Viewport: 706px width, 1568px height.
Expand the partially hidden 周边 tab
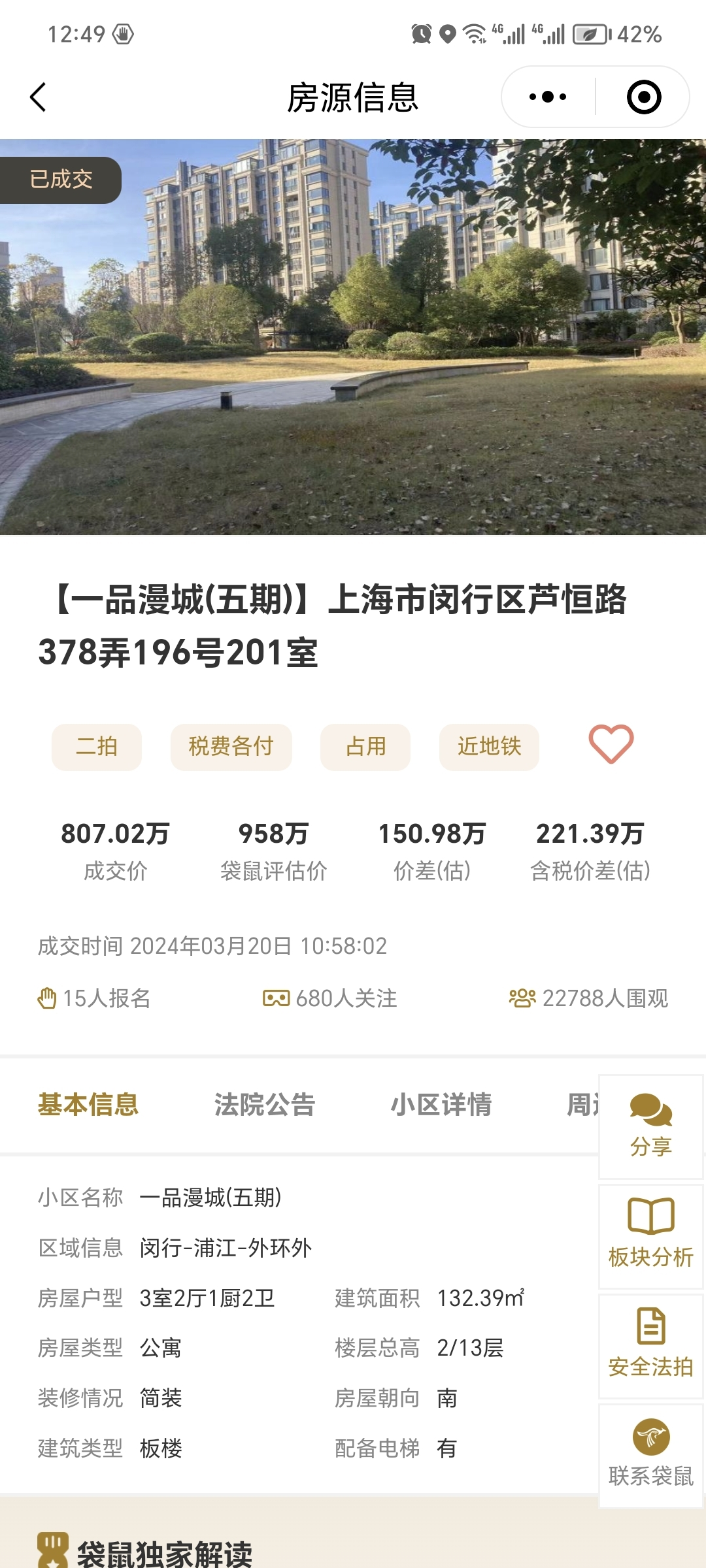coord(580,1104)
